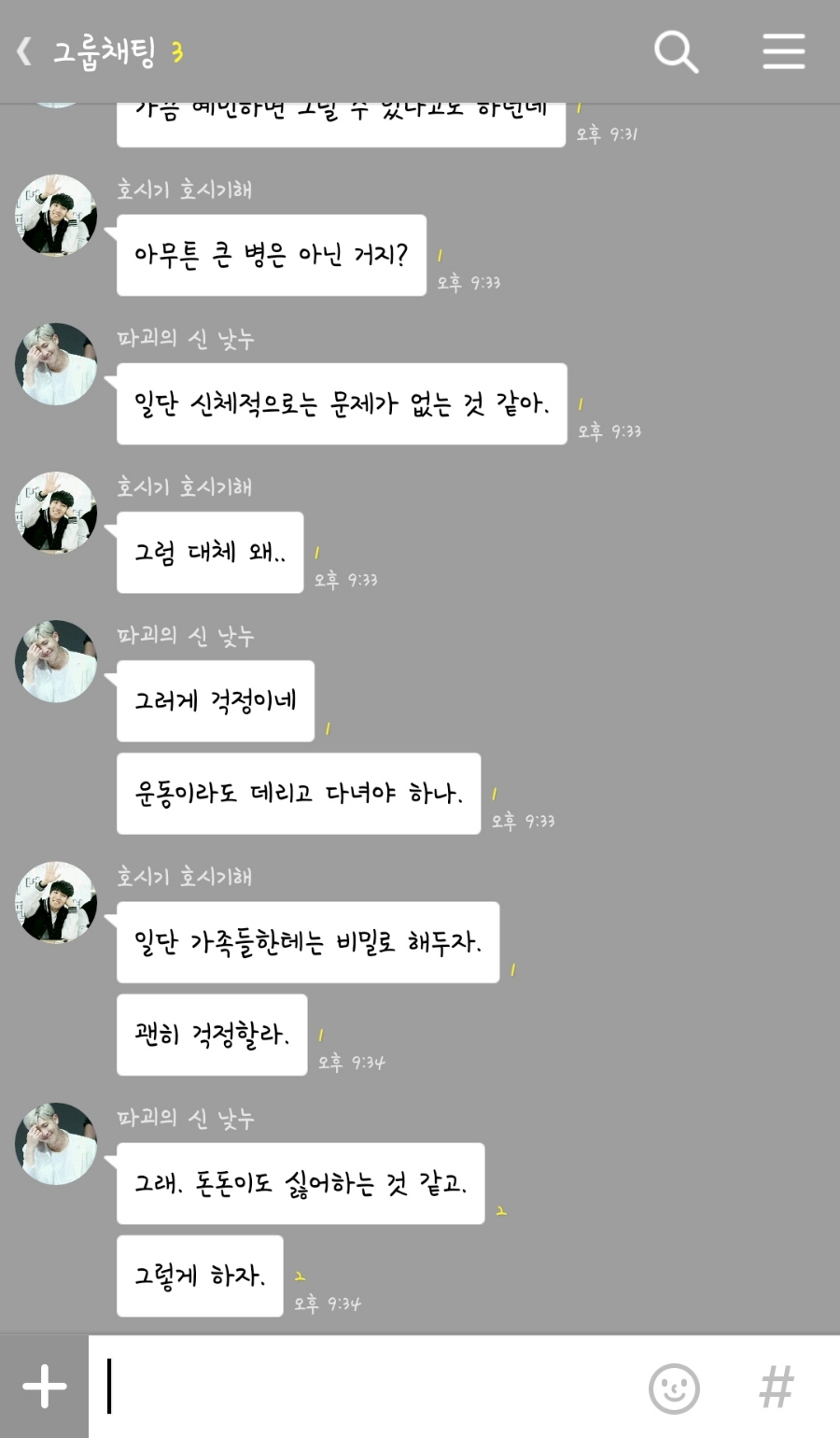Image resolution: width=840 pixels, height=1438 pixels.
Task: Open the emoticon picker
Action: point(674,1388)
